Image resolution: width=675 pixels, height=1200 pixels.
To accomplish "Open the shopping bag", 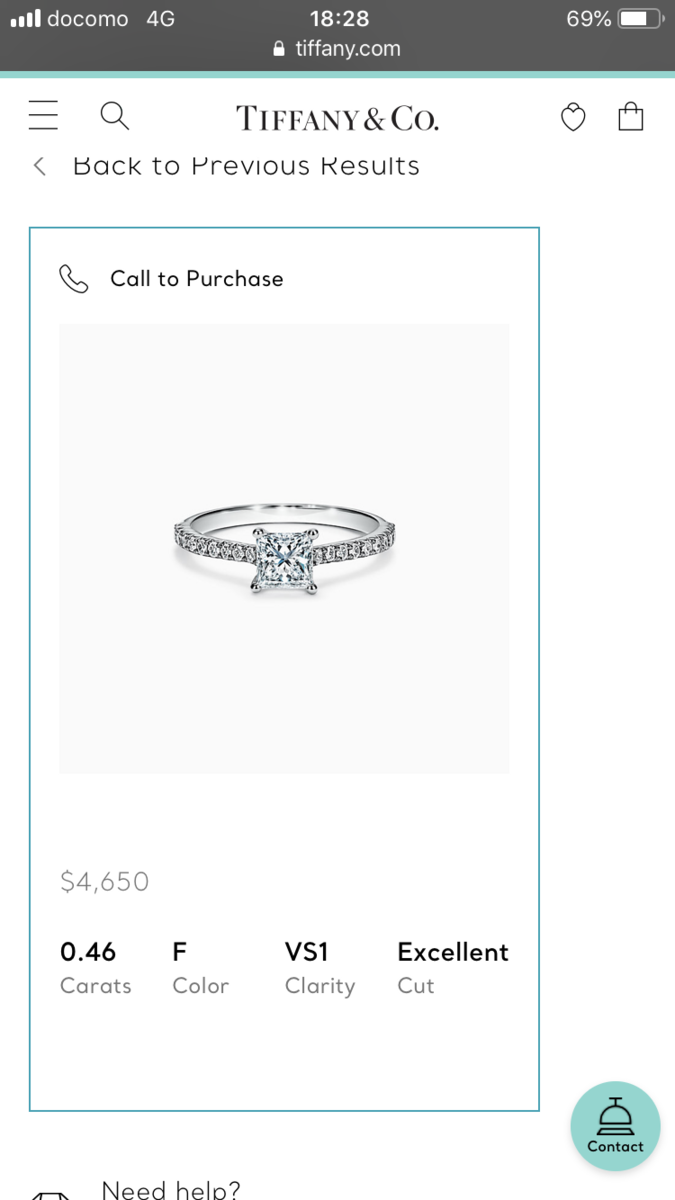I will tap(631, 116).
